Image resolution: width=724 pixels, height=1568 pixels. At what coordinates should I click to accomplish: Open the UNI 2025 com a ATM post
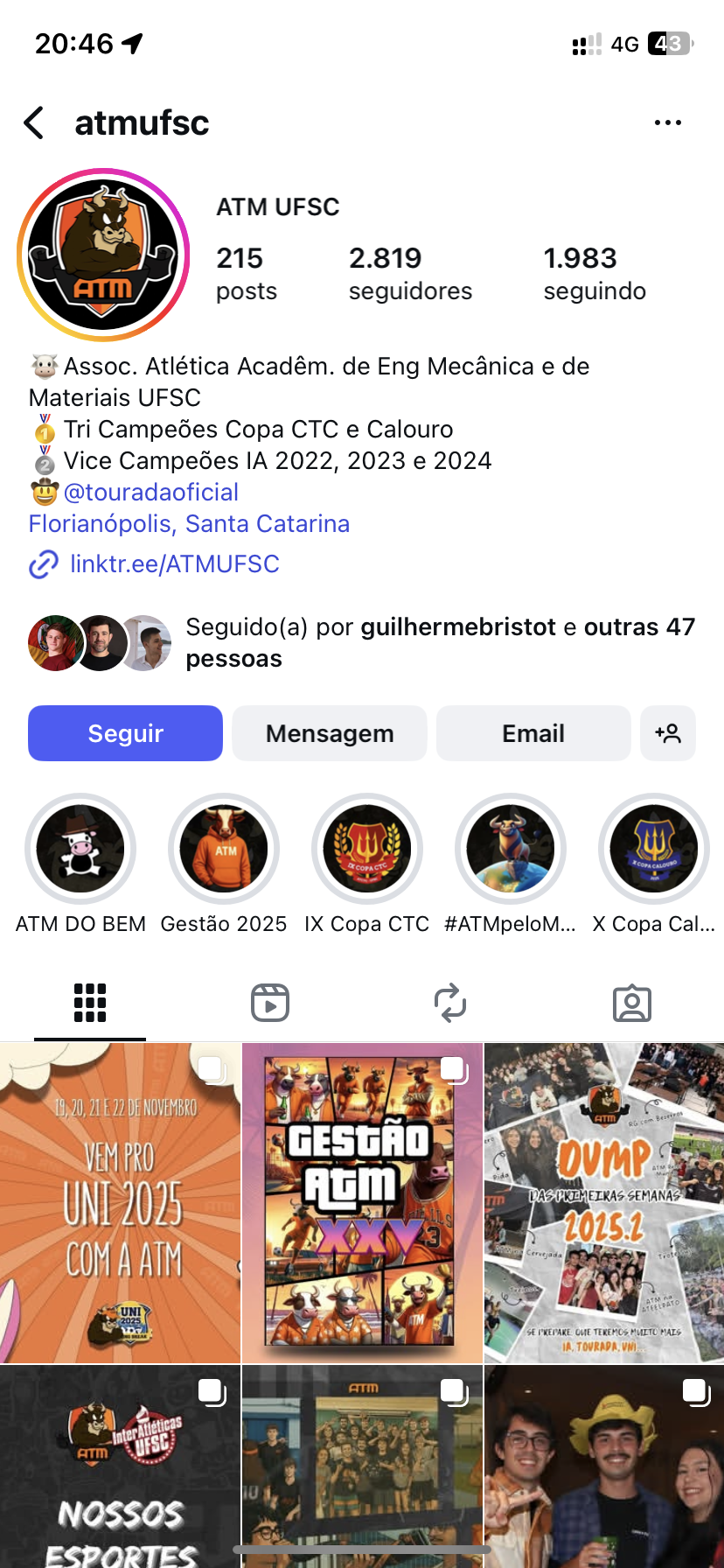tap(120, 1202)
